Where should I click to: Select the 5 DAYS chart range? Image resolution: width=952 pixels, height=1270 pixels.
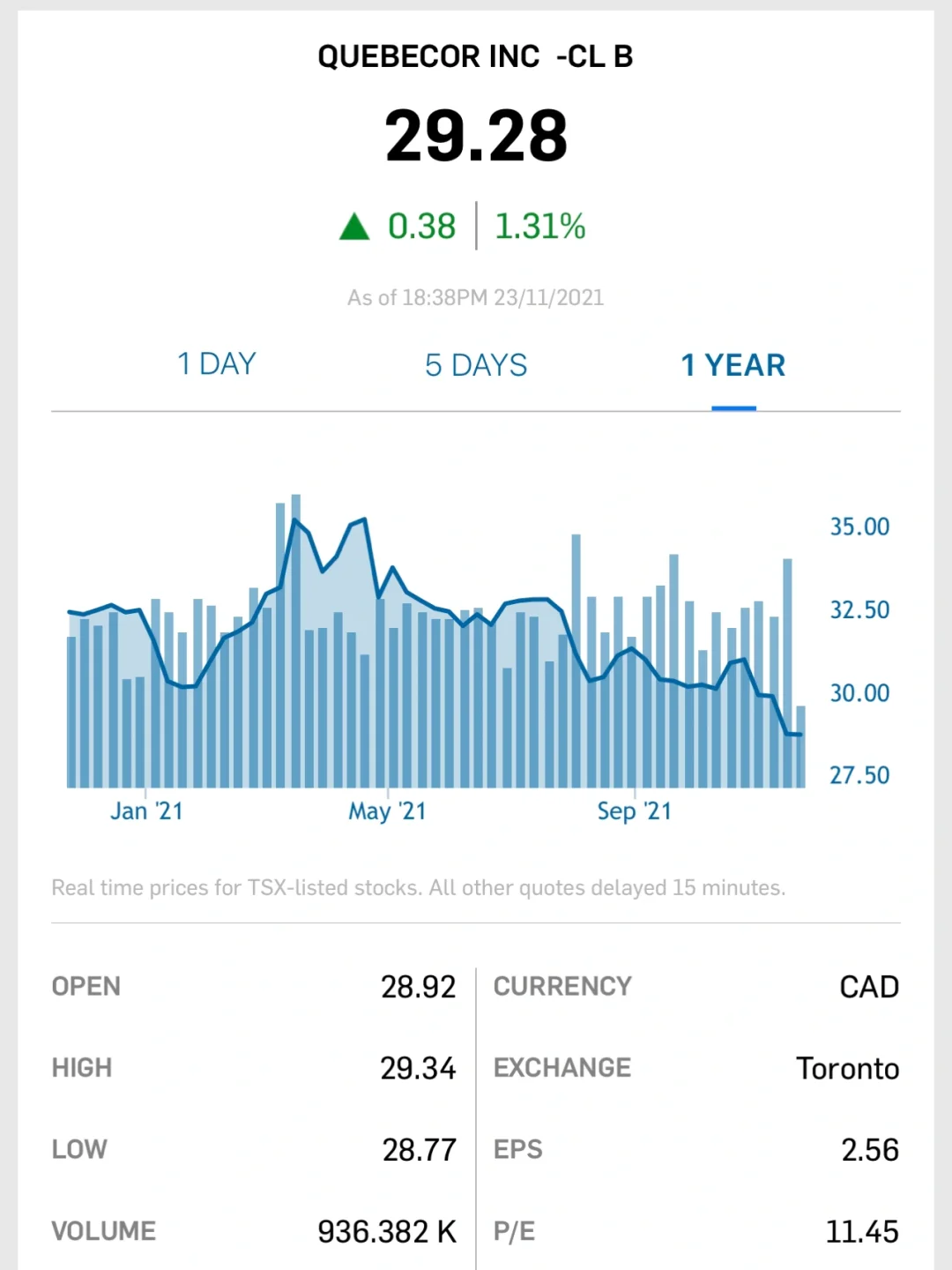pos(476,365)
